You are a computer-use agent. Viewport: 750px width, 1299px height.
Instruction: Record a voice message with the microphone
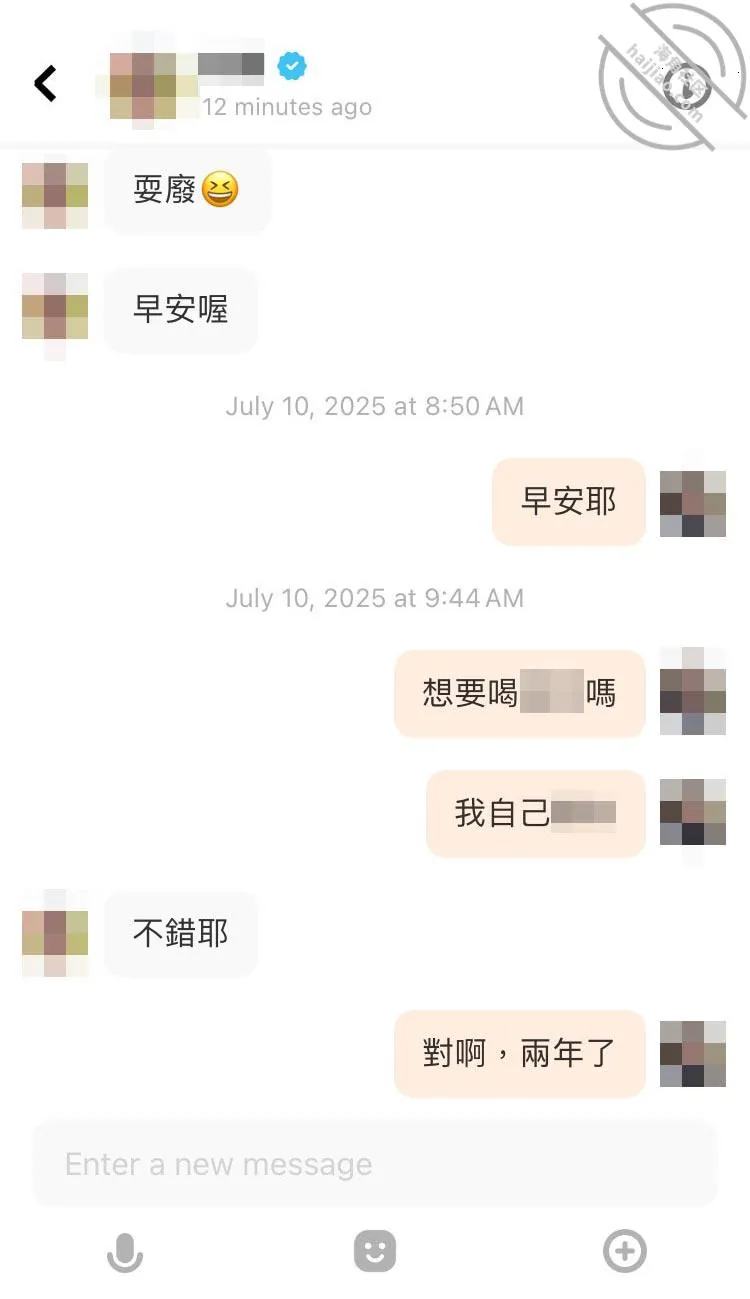(125, 1251)
